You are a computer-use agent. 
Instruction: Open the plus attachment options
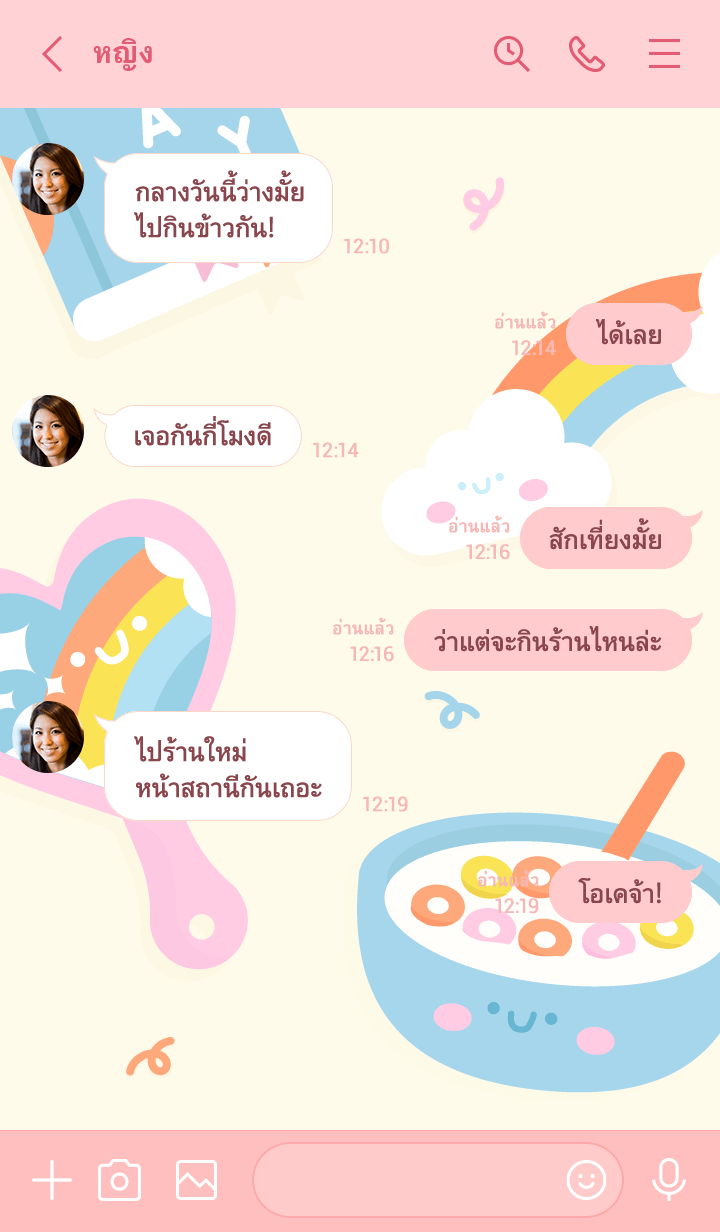(x=52, y=1181)
